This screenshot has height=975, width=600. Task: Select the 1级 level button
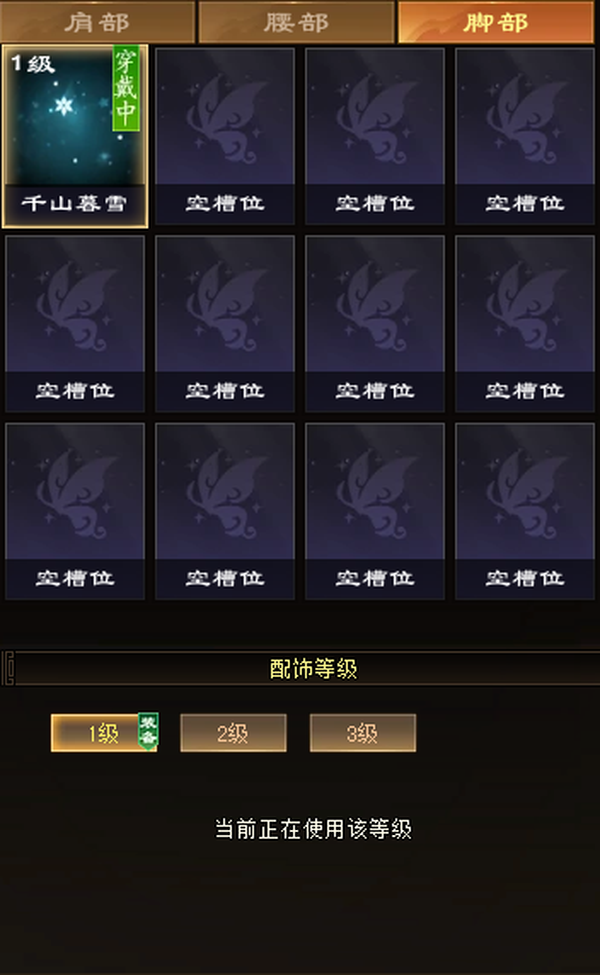104,733
